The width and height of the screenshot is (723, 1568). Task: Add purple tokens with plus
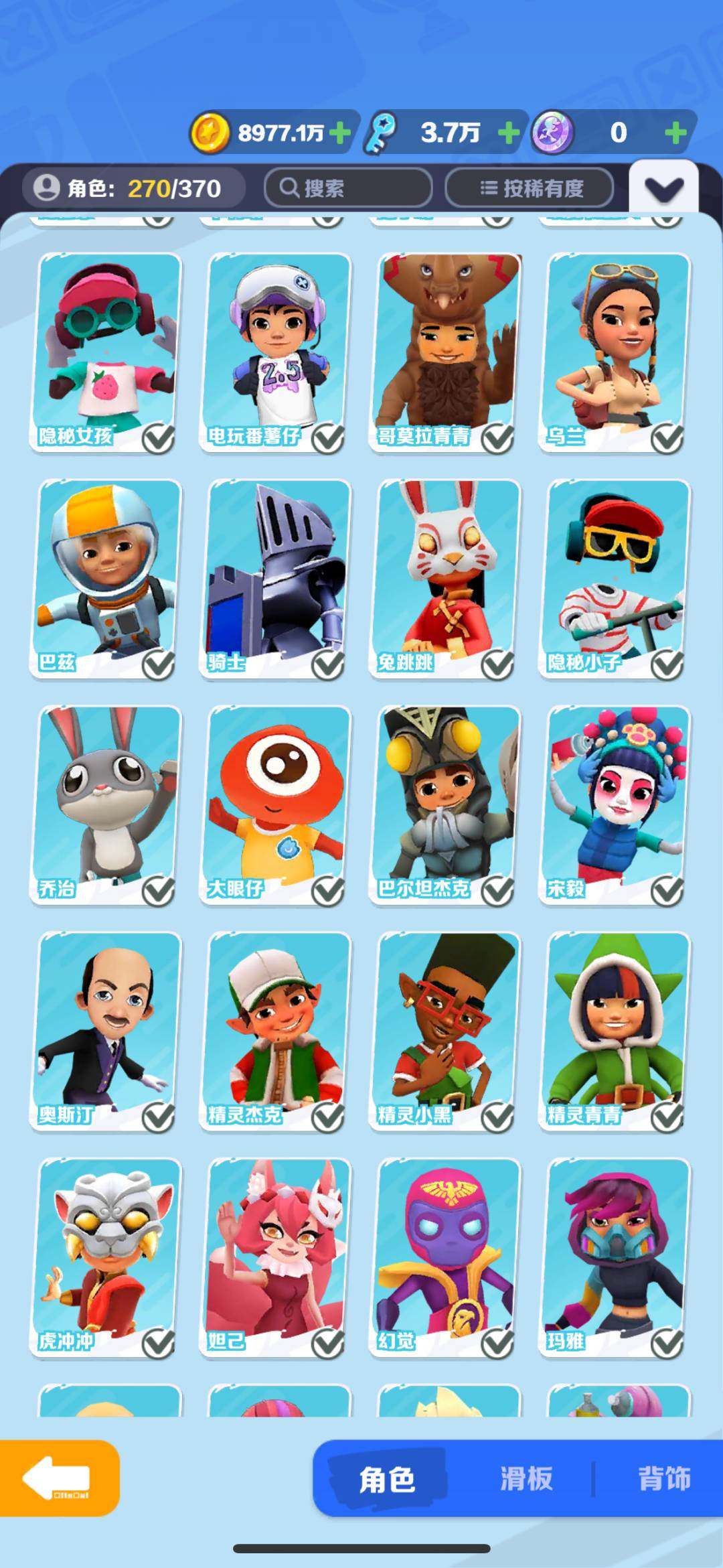[x=675, y=133]
